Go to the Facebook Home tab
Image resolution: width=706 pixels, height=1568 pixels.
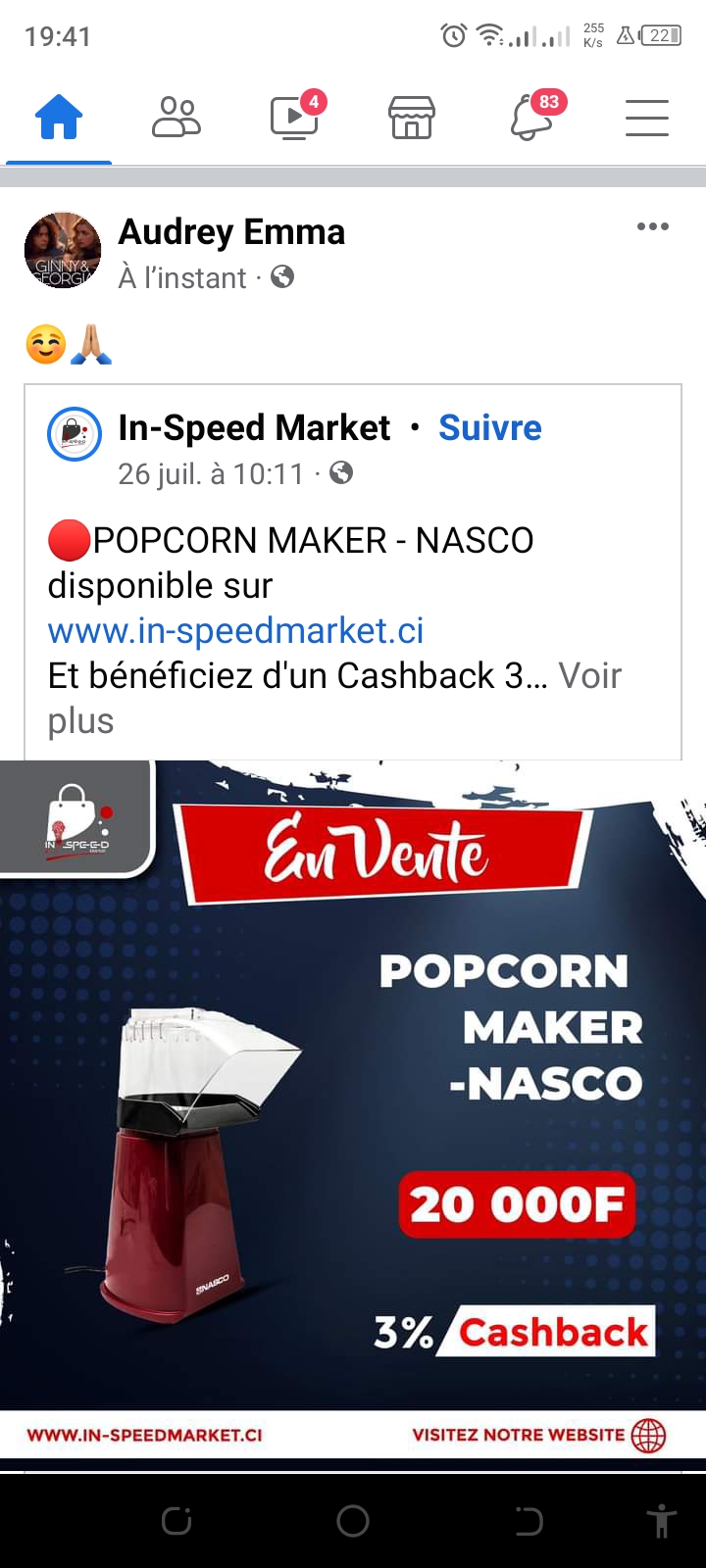pos(59,119)
